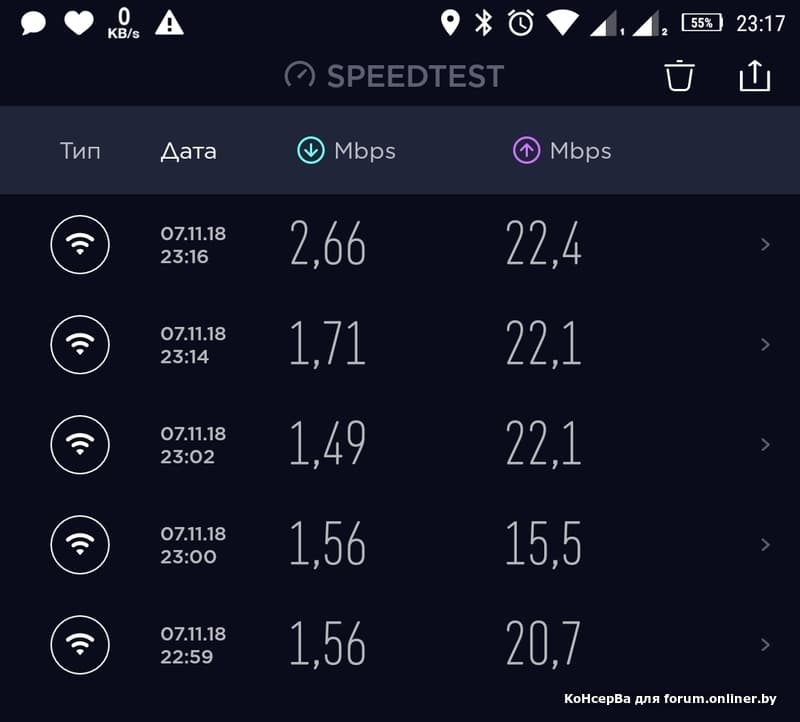Delete results with the trash icon

[679, 76]
